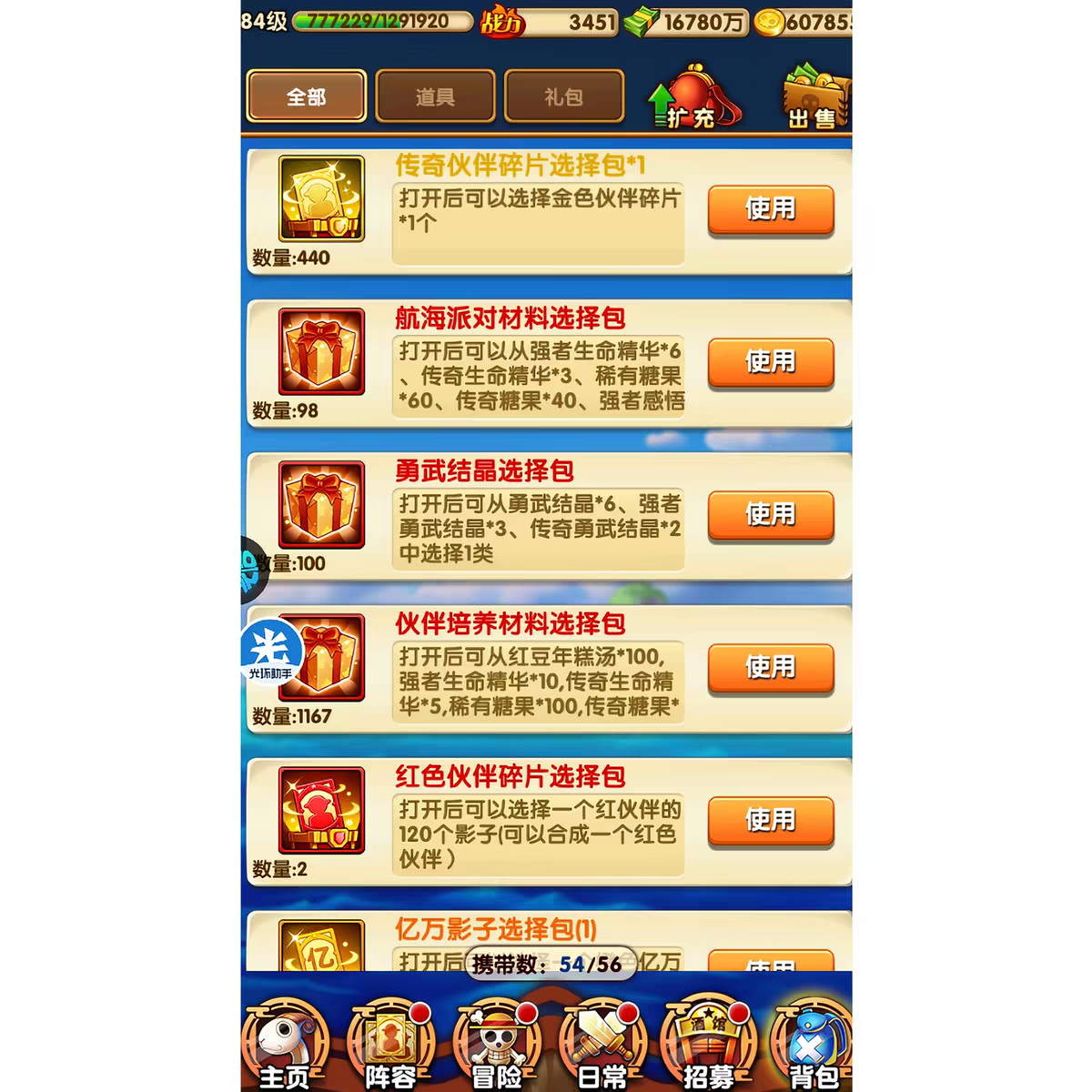Open the 阵容 lineup tab
Viewport: 1092px width, 1092px height.
[x=391, y=1045]
